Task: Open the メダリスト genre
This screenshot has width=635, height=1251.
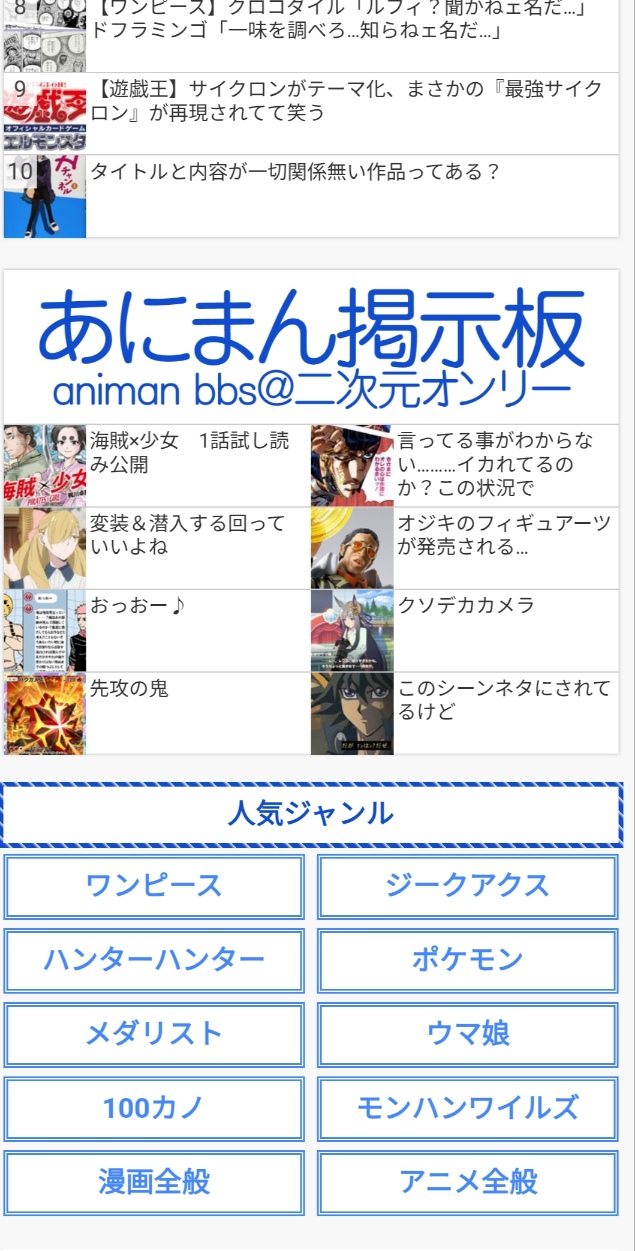Action: pos(154,1034)
